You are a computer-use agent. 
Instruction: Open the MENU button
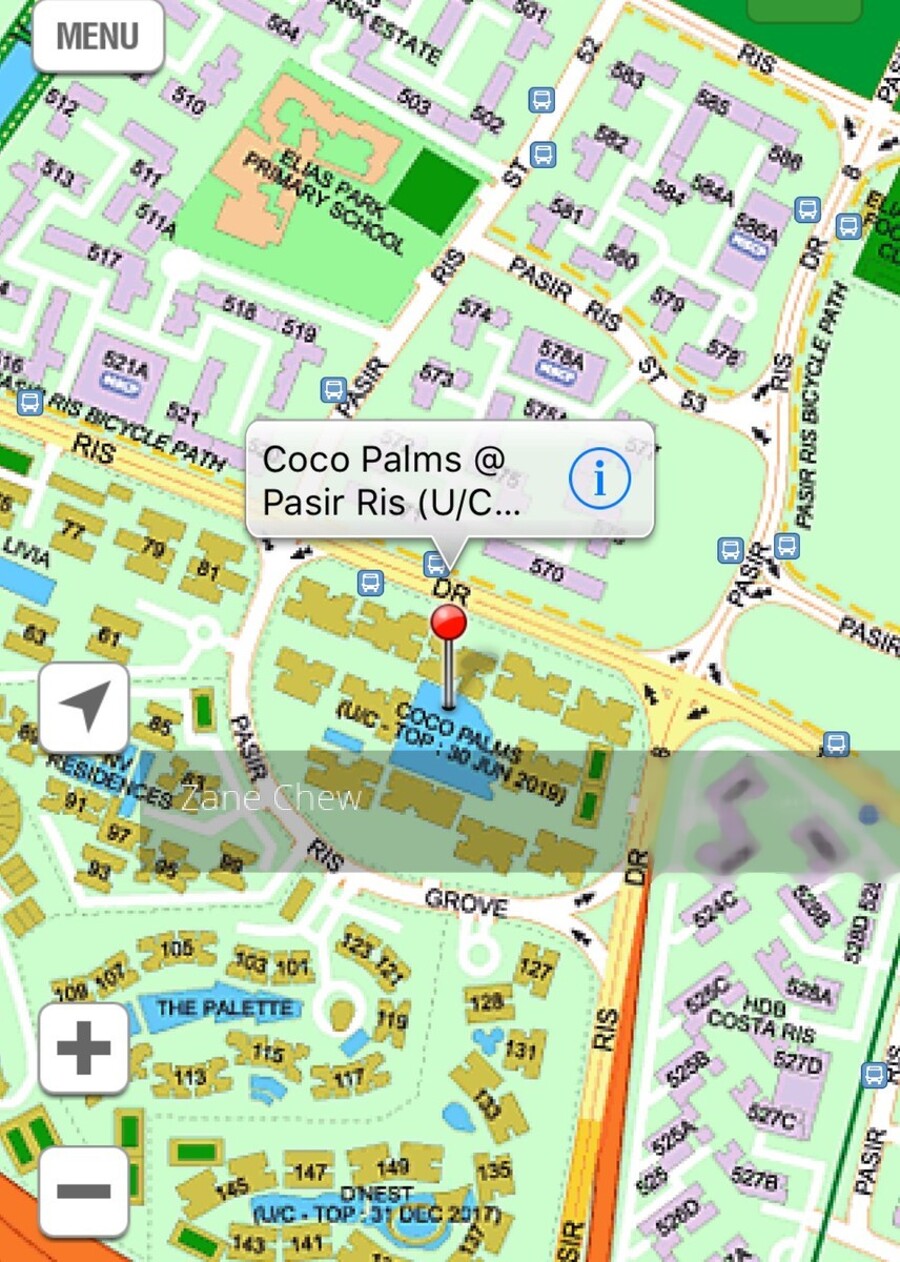97,37
